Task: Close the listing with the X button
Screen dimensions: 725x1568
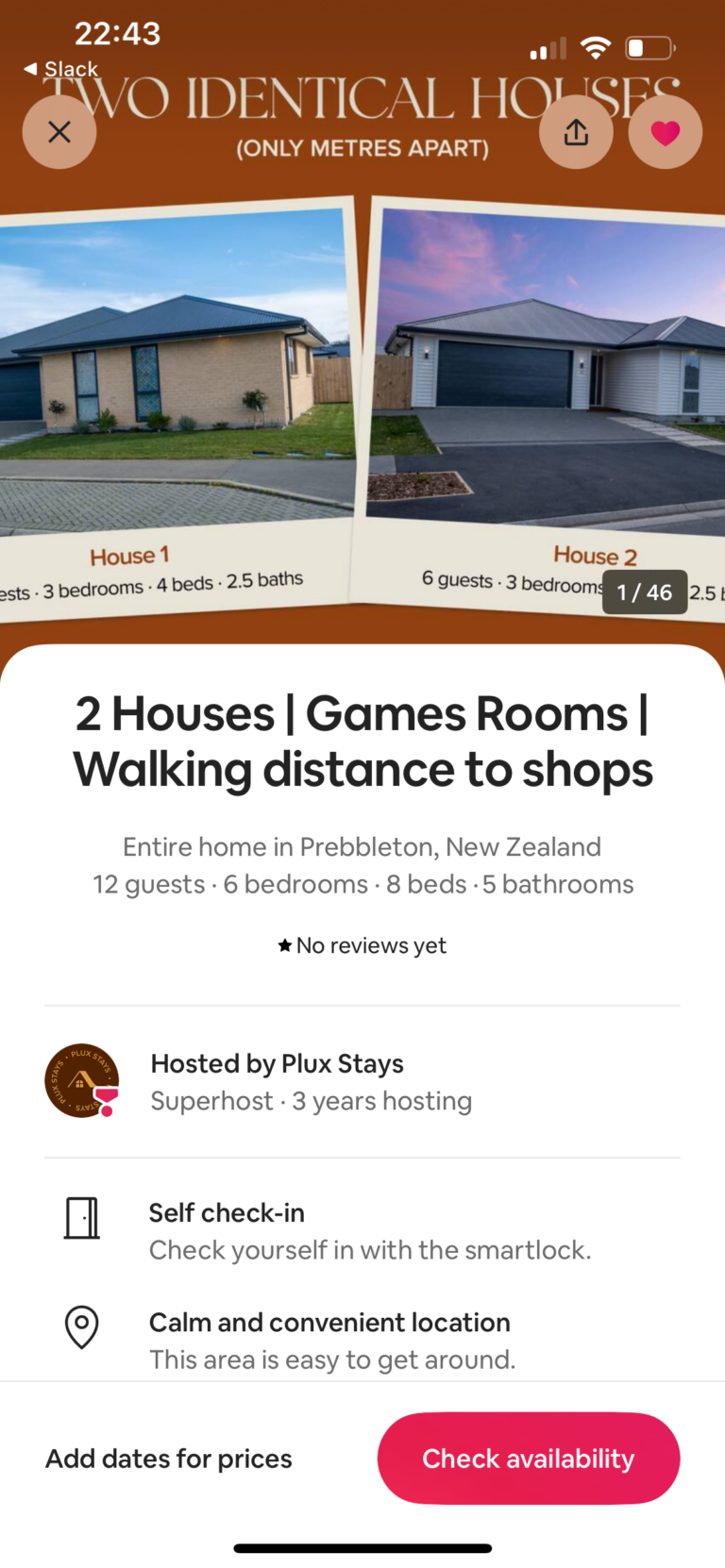Action: pos(59,132)
